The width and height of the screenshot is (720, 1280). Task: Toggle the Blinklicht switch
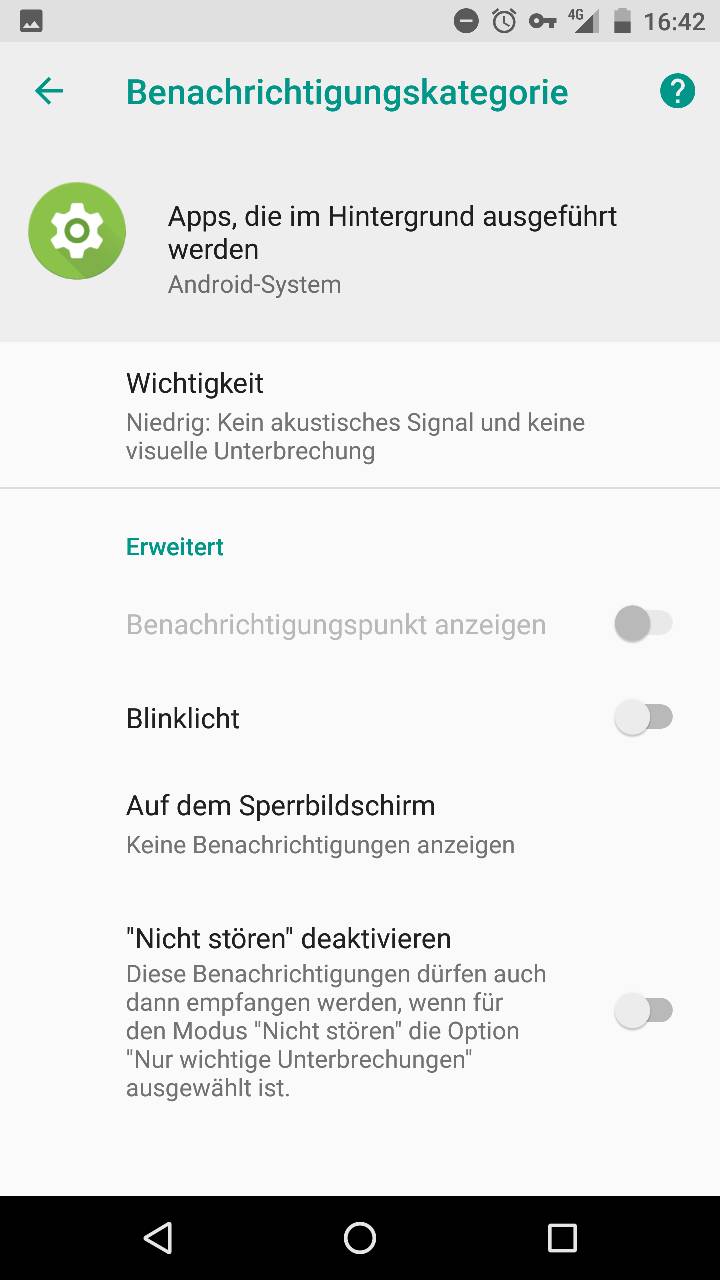pyautogui.click(x=643, y=718)
